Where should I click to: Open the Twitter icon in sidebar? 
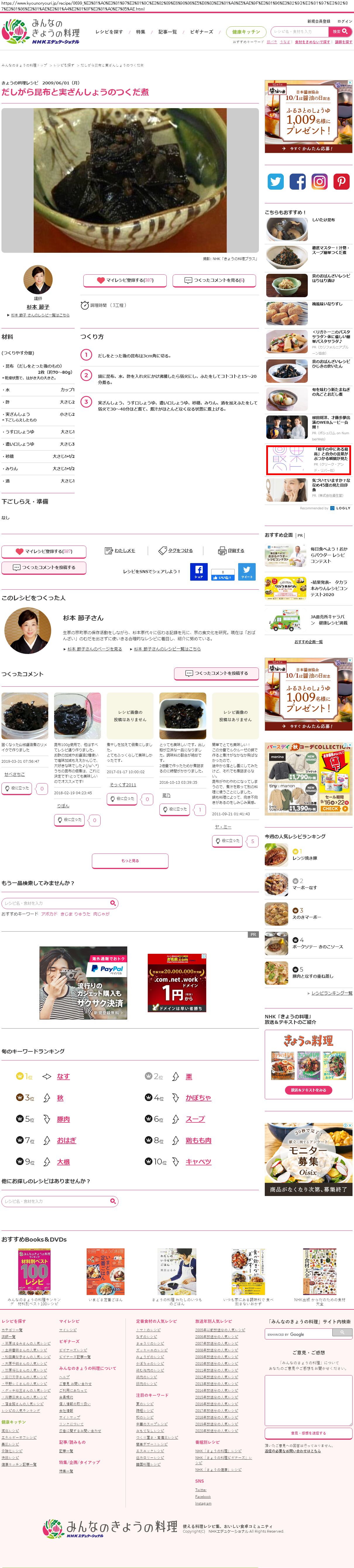pyautogui.click(x=276, y=181)
